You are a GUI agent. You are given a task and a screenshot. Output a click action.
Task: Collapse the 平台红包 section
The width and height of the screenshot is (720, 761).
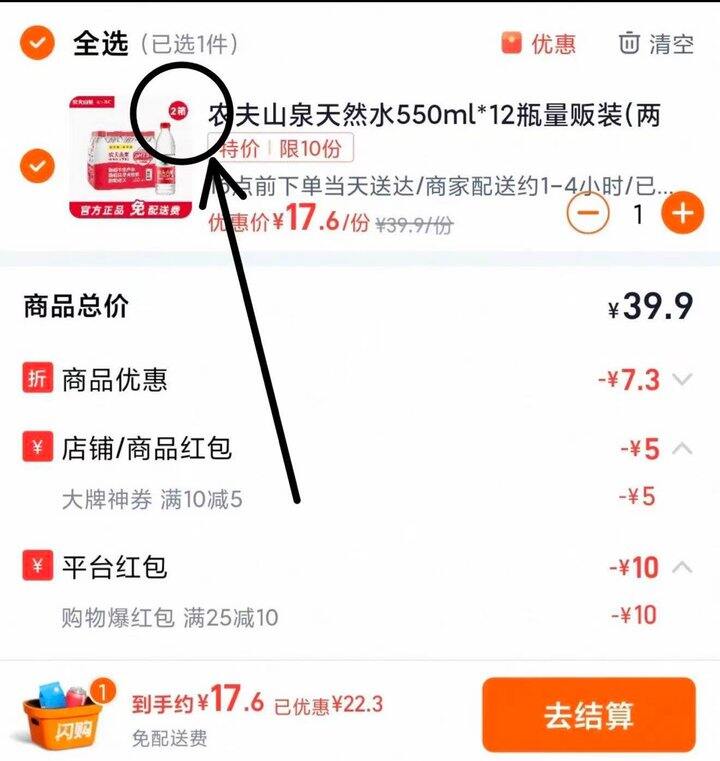coord(682,566)
